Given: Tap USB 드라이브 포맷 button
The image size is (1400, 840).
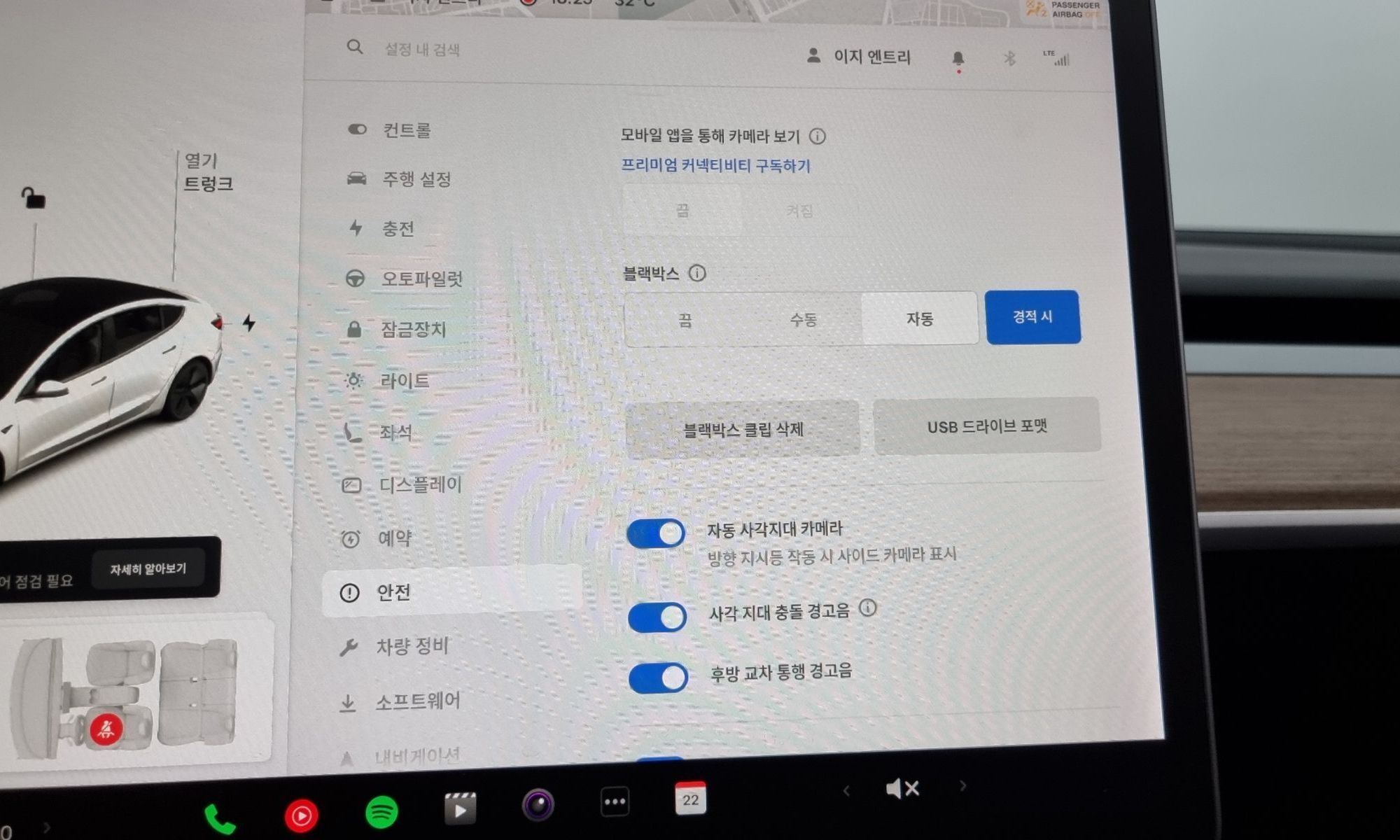Looking at the screenshot, I should tap(986, 426).
